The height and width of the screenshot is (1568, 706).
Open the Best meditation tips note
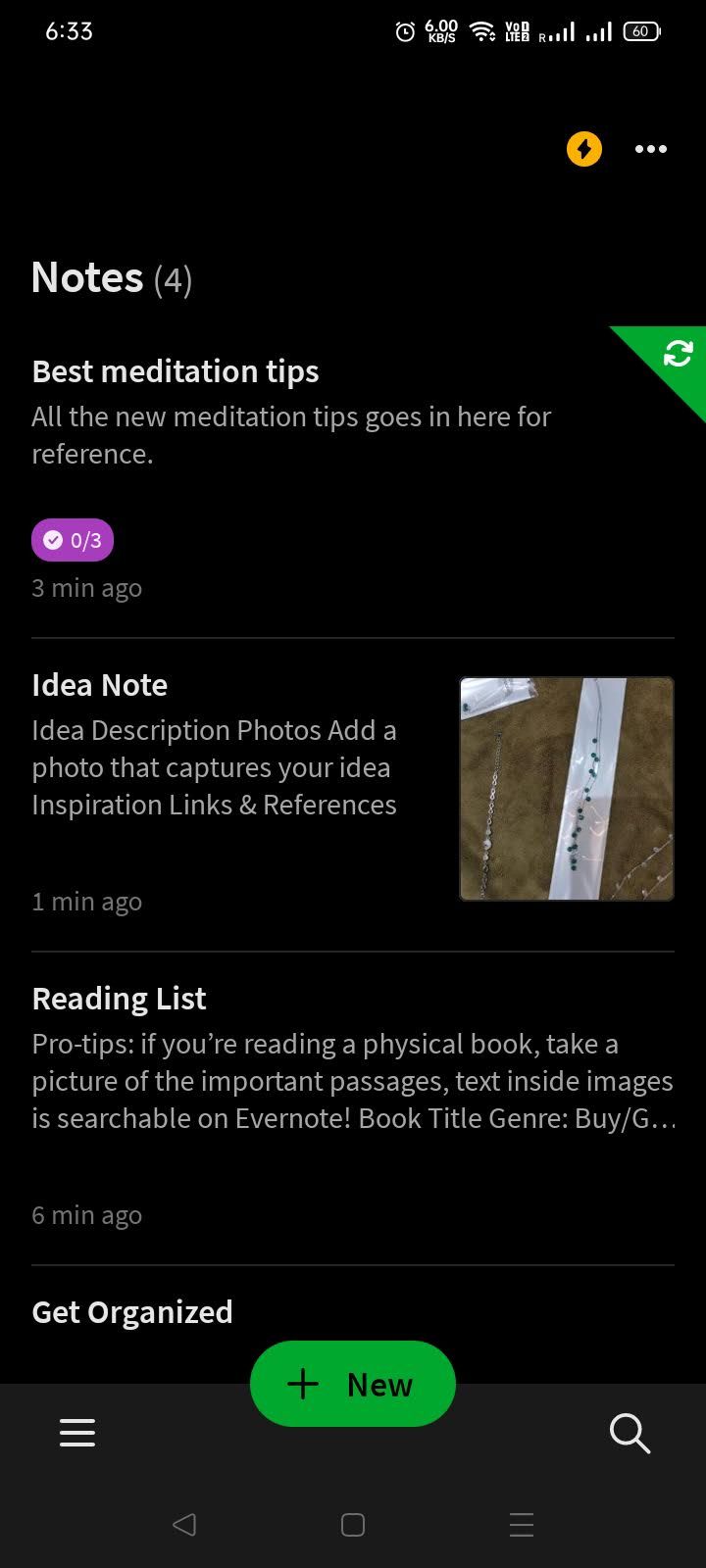point(175,371)
